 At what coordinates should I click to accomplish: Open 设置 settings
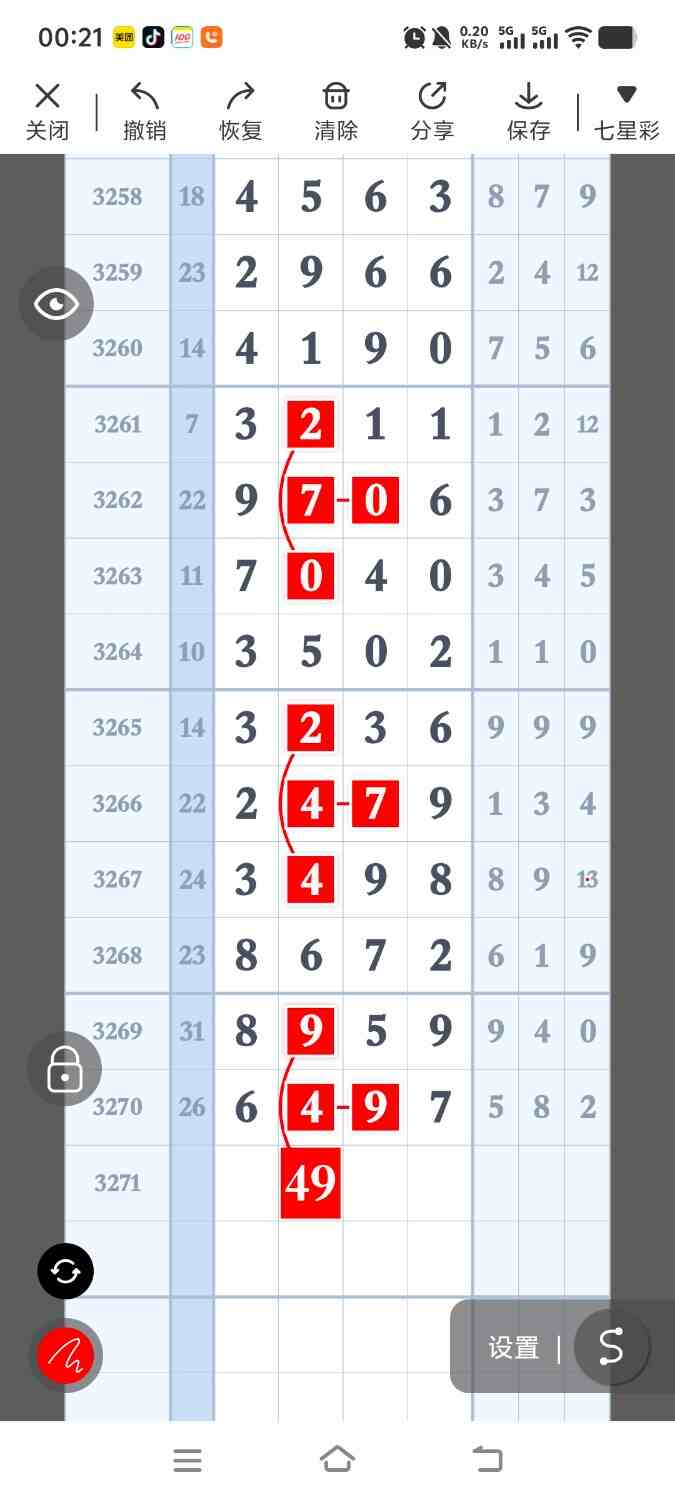(513, 1348)
